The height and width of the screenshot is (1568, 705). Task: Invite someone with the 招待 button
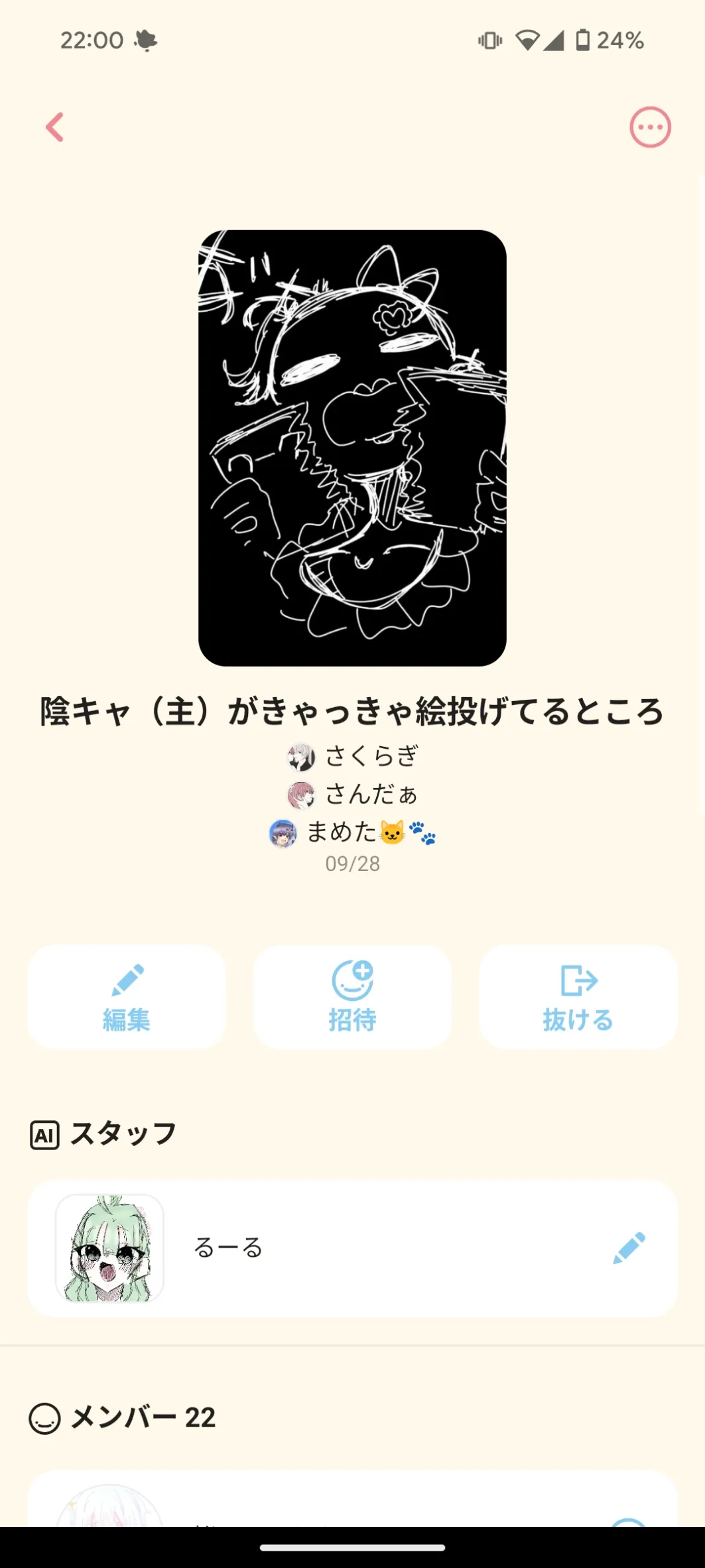[352, 997]
